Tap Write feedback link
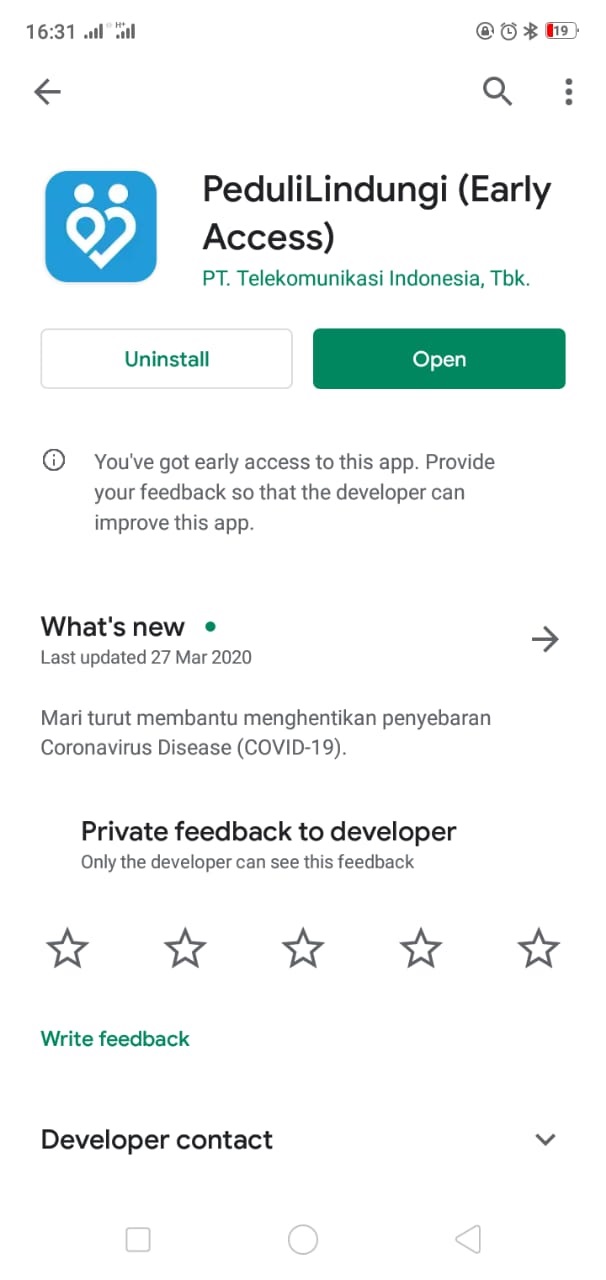The image size is (606, 1280). click(115, 1039)
